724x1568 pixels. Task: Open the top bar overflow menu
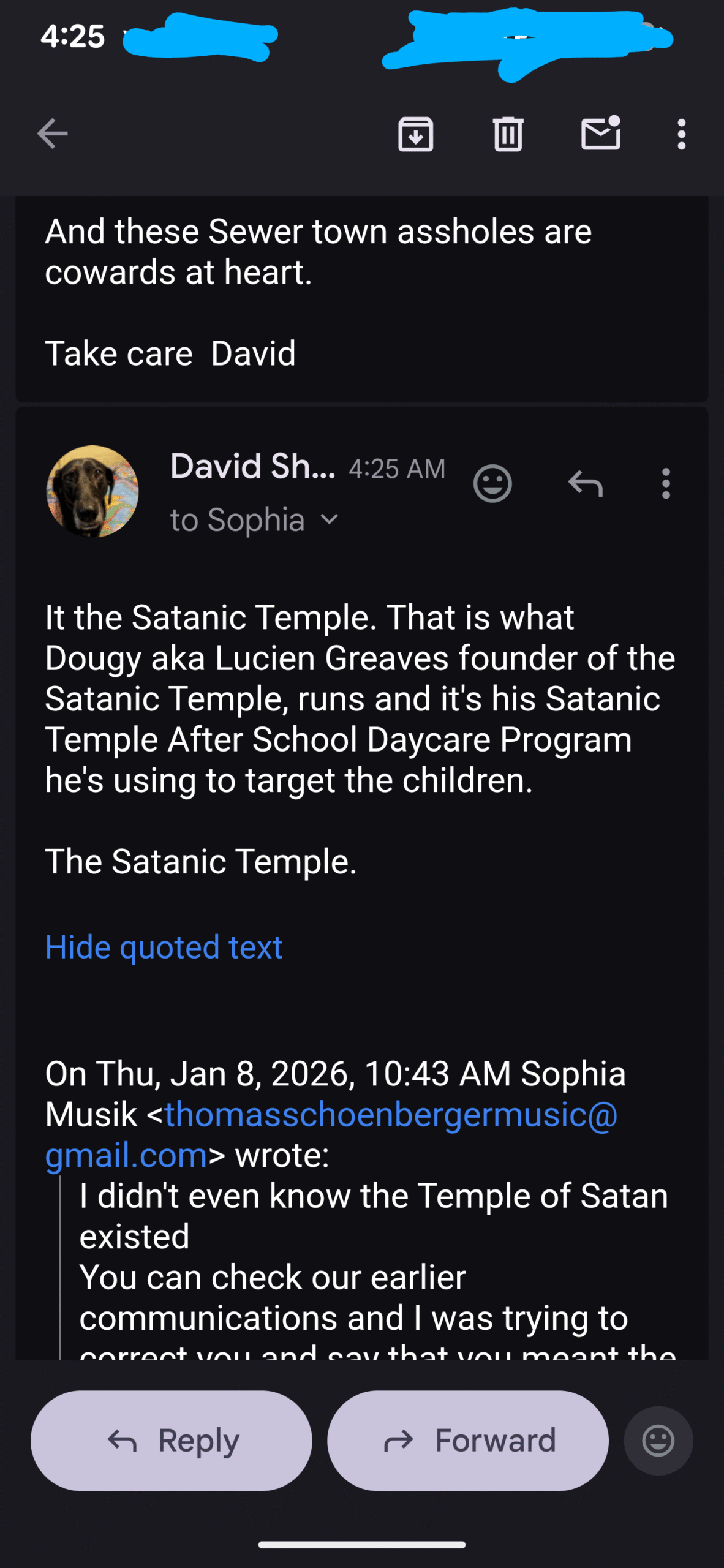point(681,134)
